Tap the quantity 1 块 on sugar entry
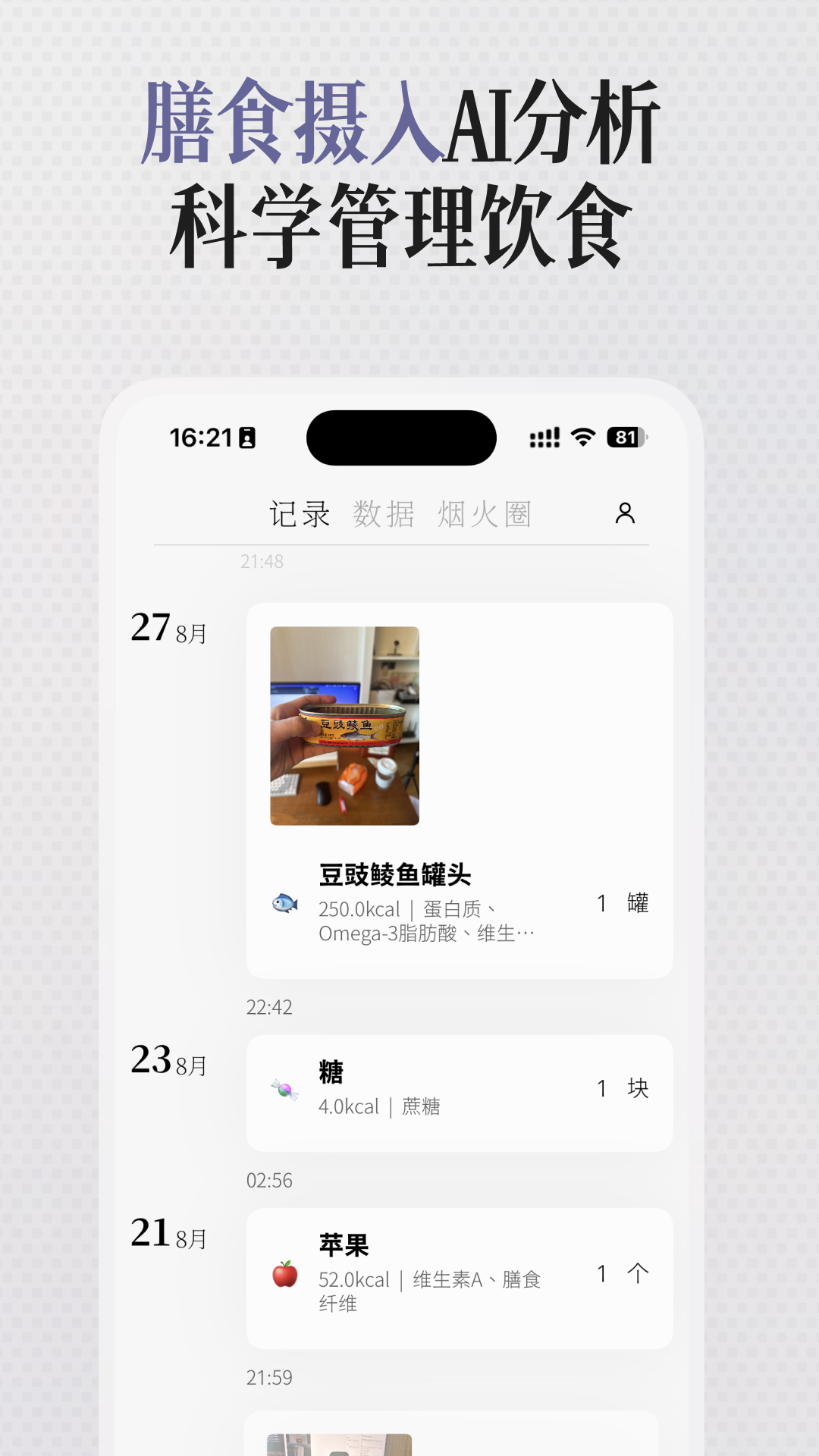This screenshot has height=1456, width=819. tap(623, 1087)
